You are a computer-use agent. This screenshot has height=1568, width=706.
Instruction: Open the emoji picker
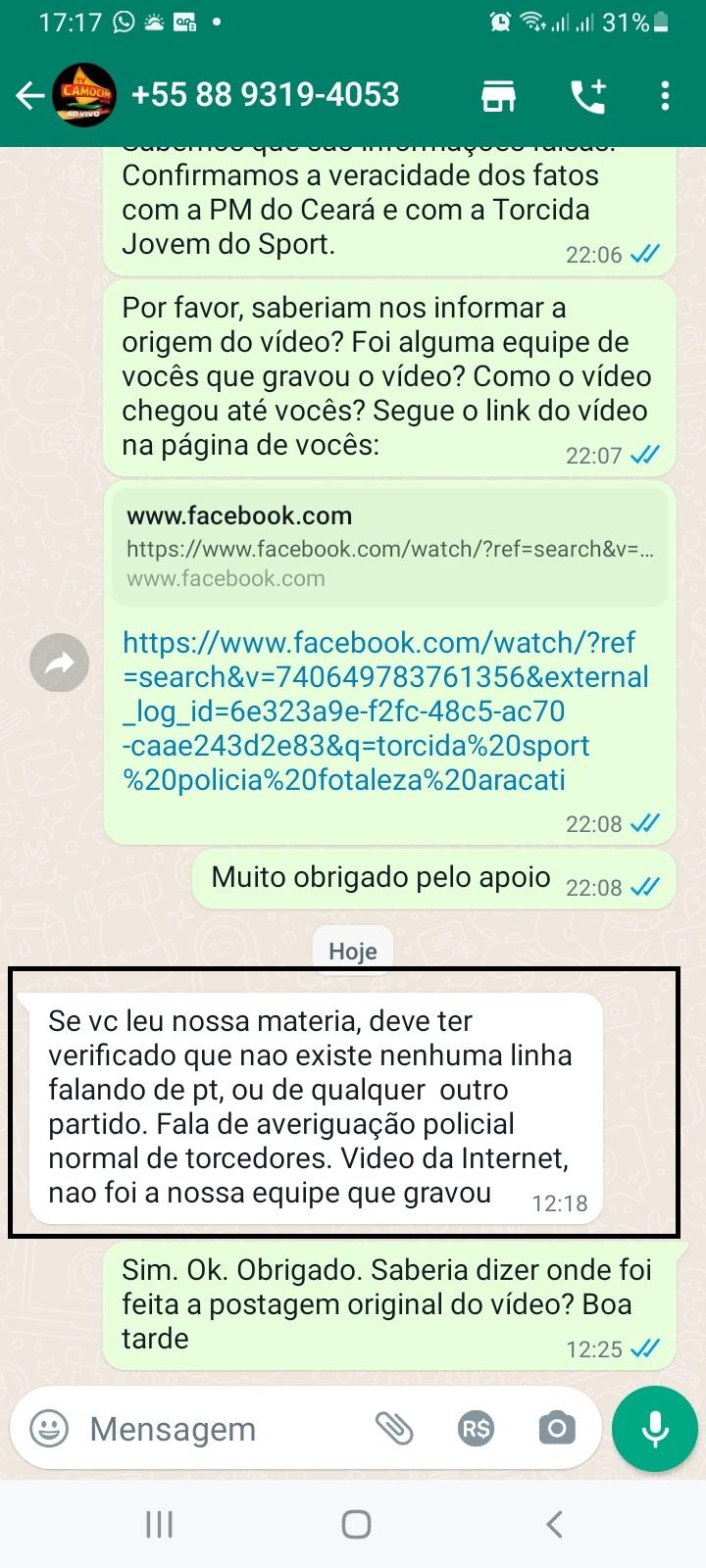coord(48,1429)
